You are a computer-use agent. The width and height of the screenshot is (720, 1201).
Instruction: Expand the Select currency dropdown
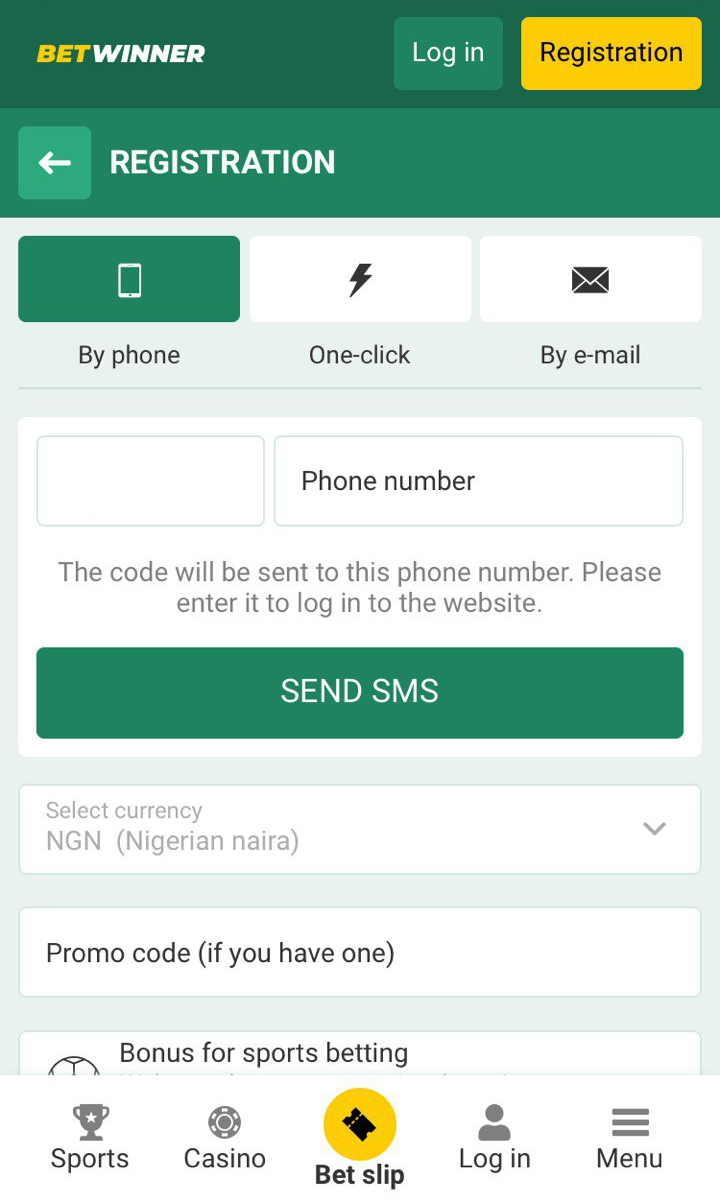pos(360,829)
